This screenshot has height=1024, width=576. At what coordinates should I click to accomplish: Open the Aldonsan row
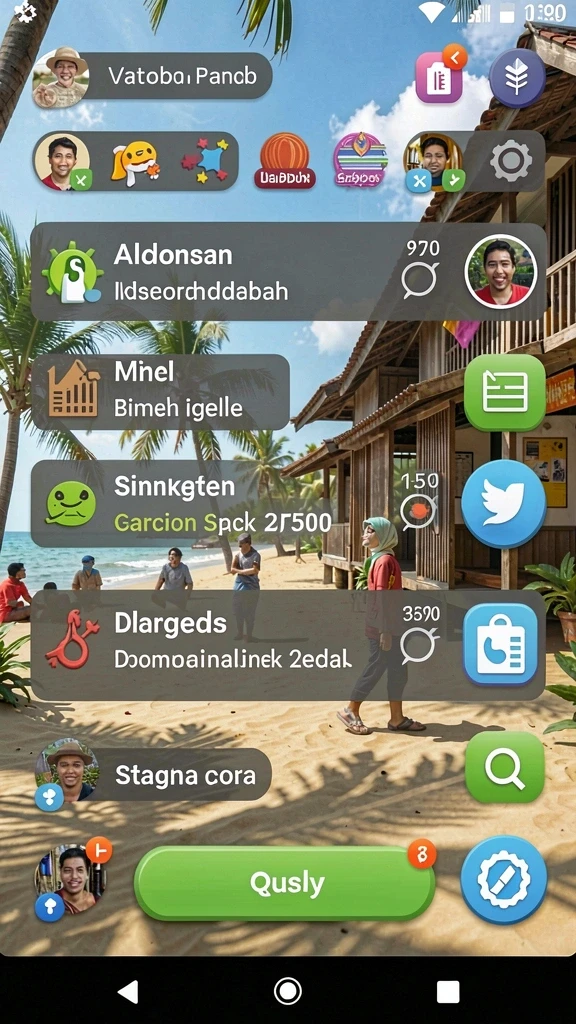[x=288, y=272]
